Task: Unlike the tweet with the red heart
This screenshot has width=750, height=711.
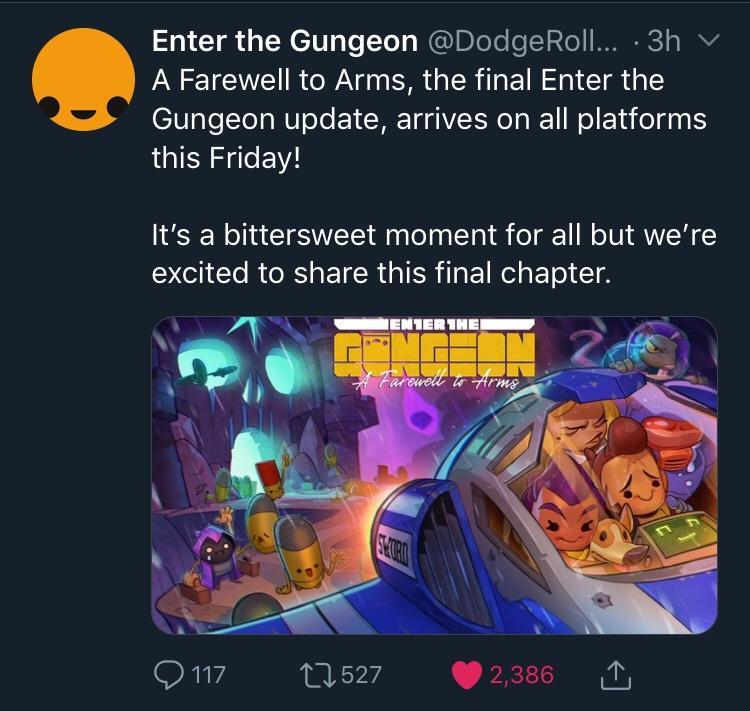Action: click(466, 674)
